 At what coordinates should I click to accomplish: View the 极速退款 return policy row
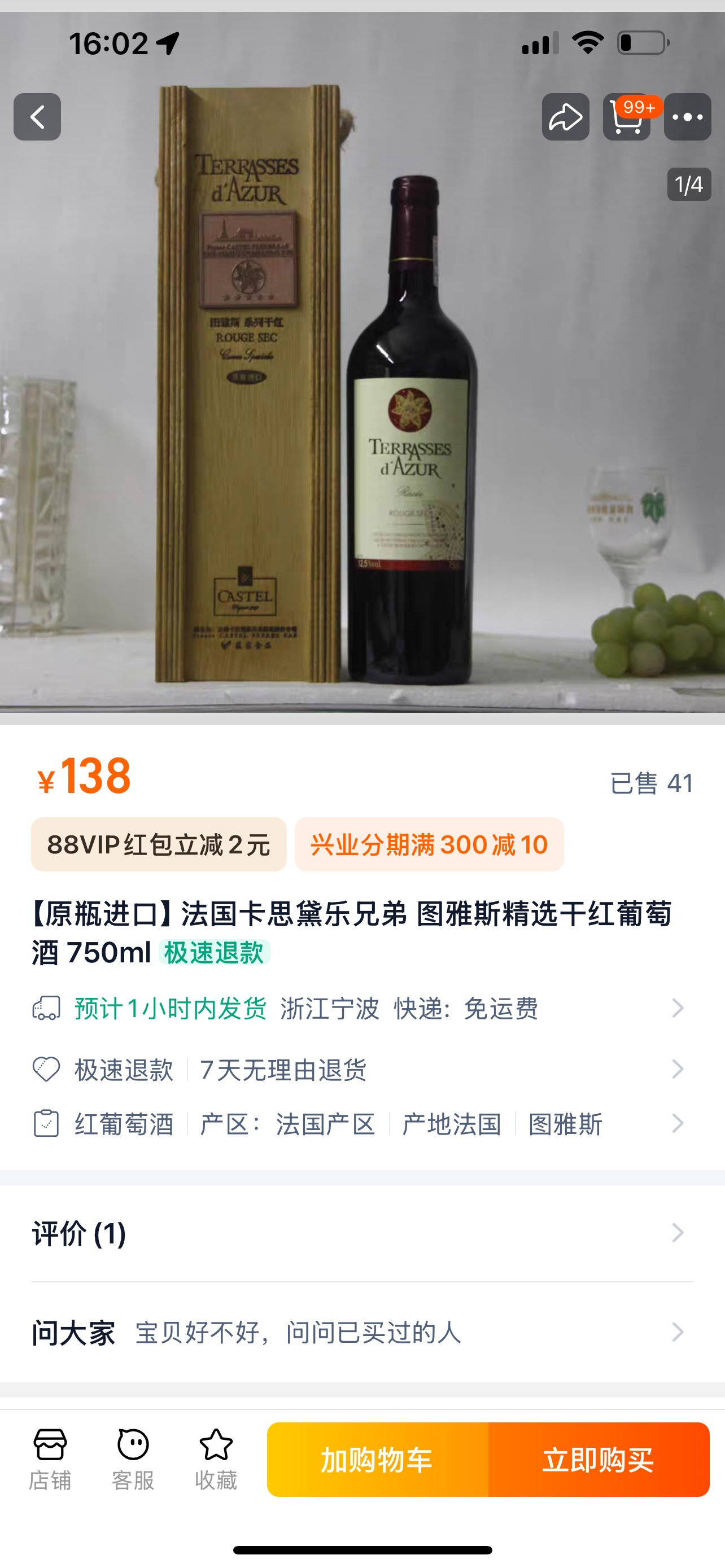pyautogui.click(x=359, y=1070)
